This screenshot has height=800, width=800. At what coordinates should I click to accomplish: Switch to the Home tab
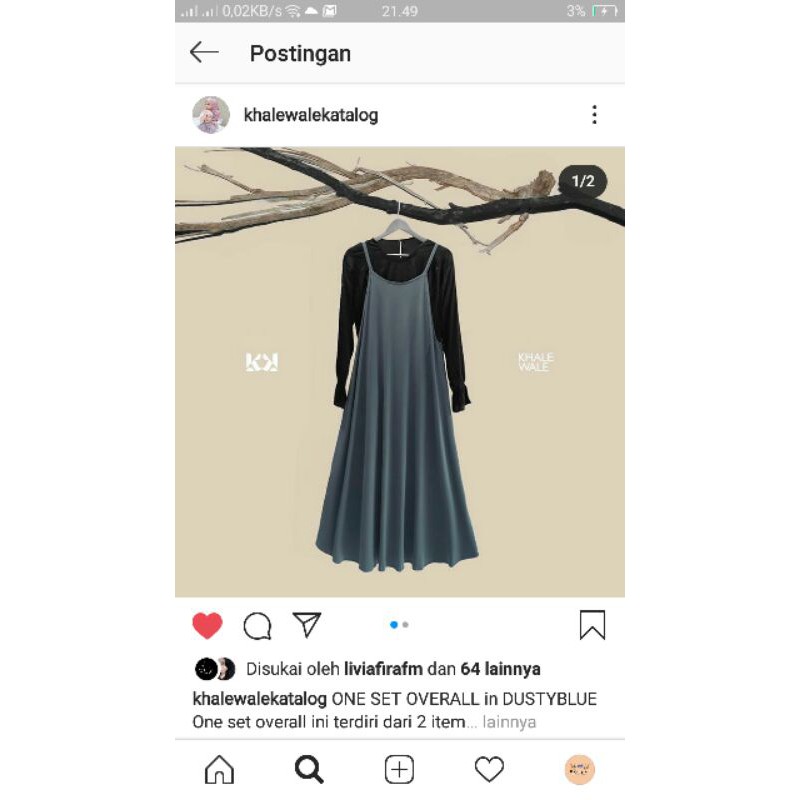(x=219, y=769)
